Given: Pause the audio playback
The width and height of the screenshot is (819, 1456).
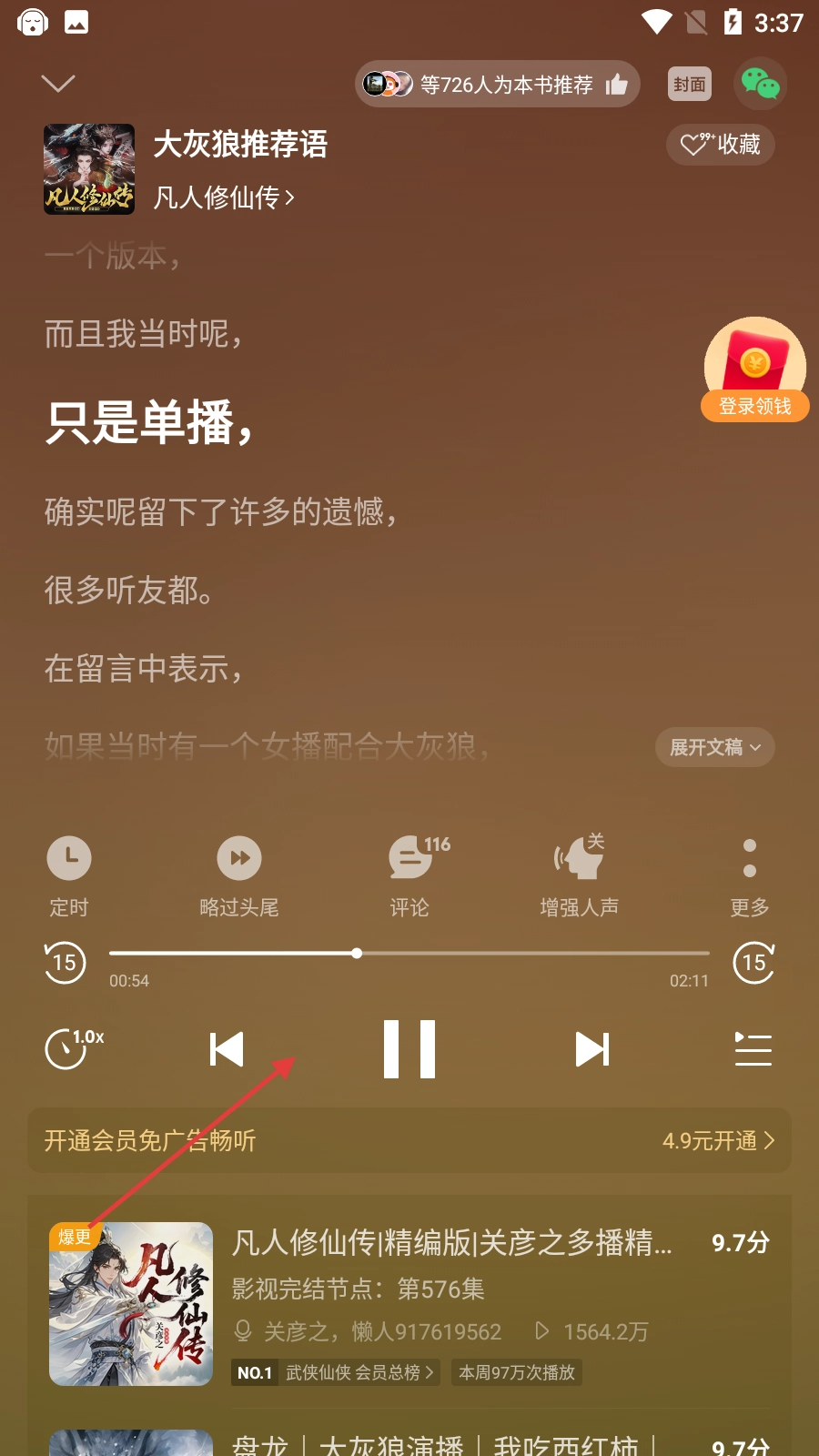Looking at the screenshot, I should click(409, 1049).
